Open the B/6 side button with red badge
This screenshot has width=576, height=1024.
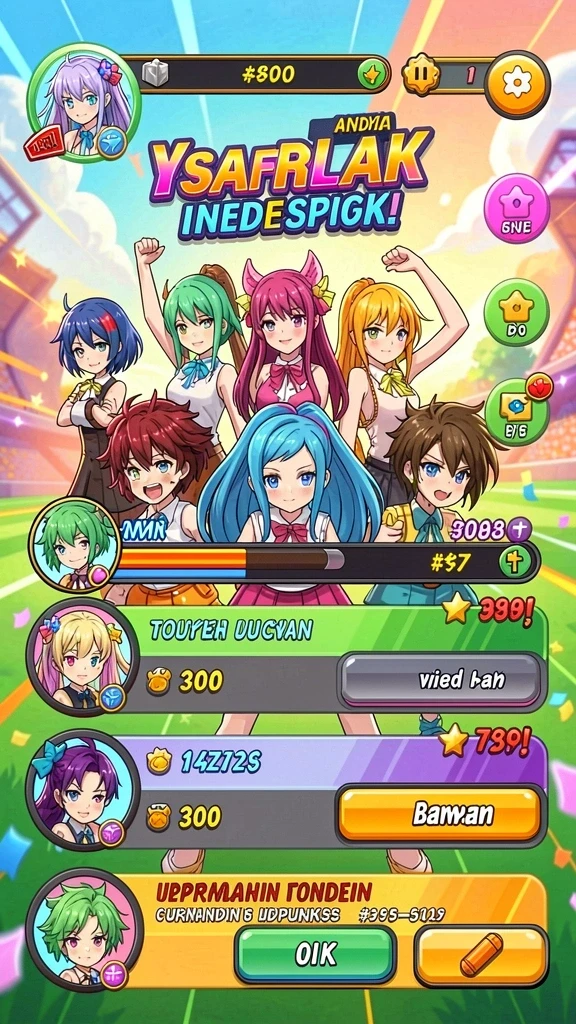click(516, 410)
